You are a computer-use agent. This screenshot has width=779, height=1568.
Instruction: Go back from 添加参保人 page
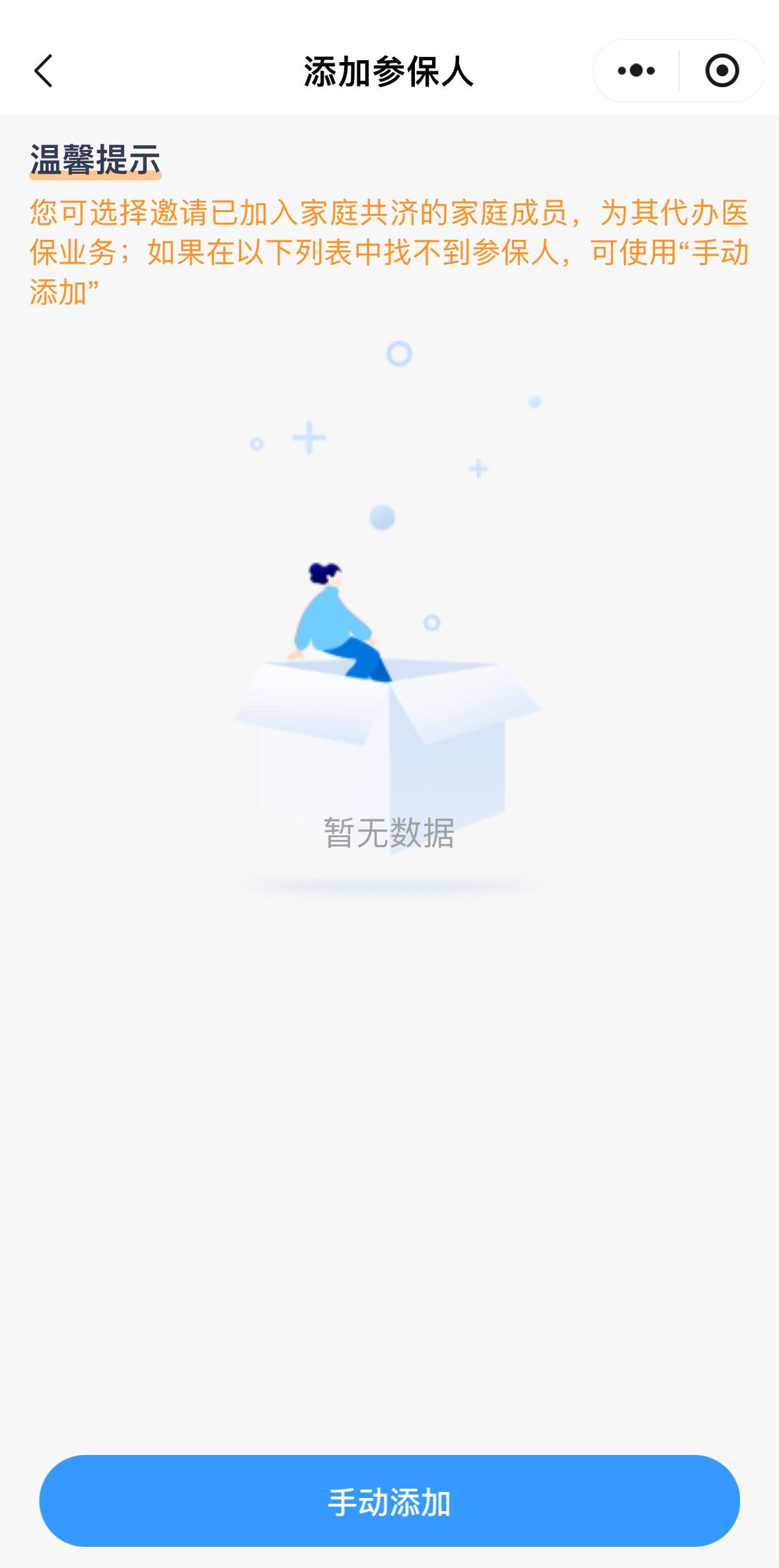pyautogui.click(x=44, y=71)
